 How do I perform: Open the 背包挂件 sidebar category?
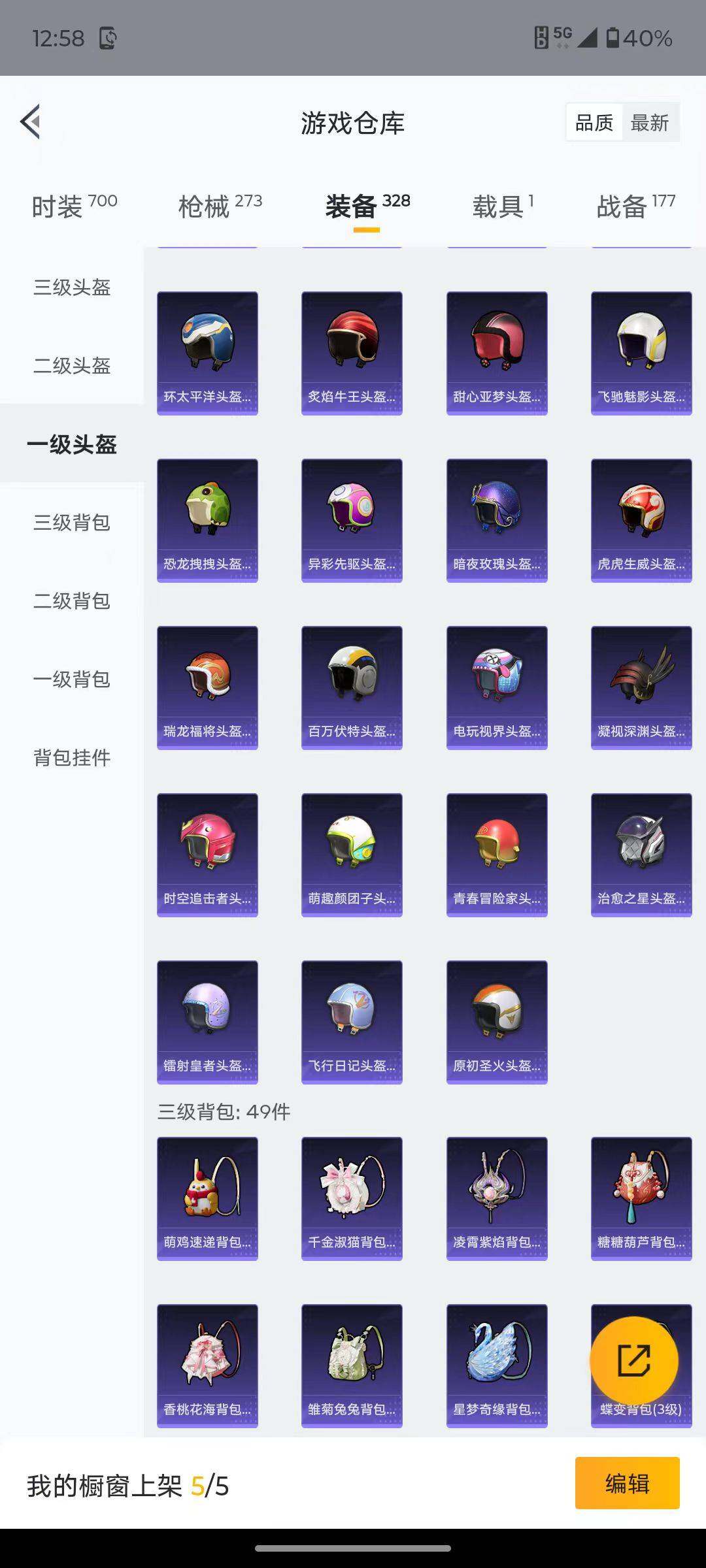[72, 758]
